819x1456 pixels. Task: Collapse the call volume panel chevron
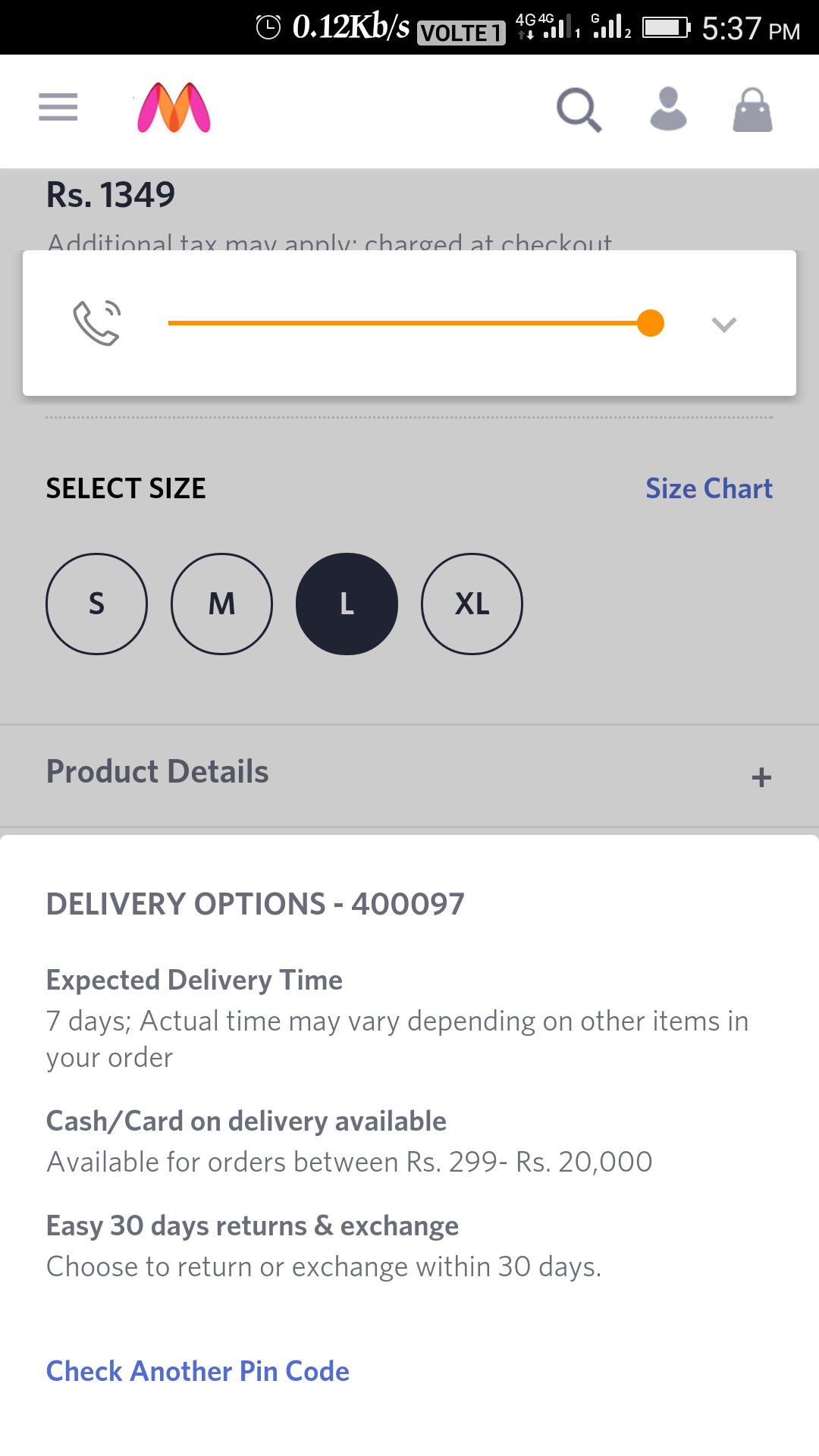[x=723, y=325]
